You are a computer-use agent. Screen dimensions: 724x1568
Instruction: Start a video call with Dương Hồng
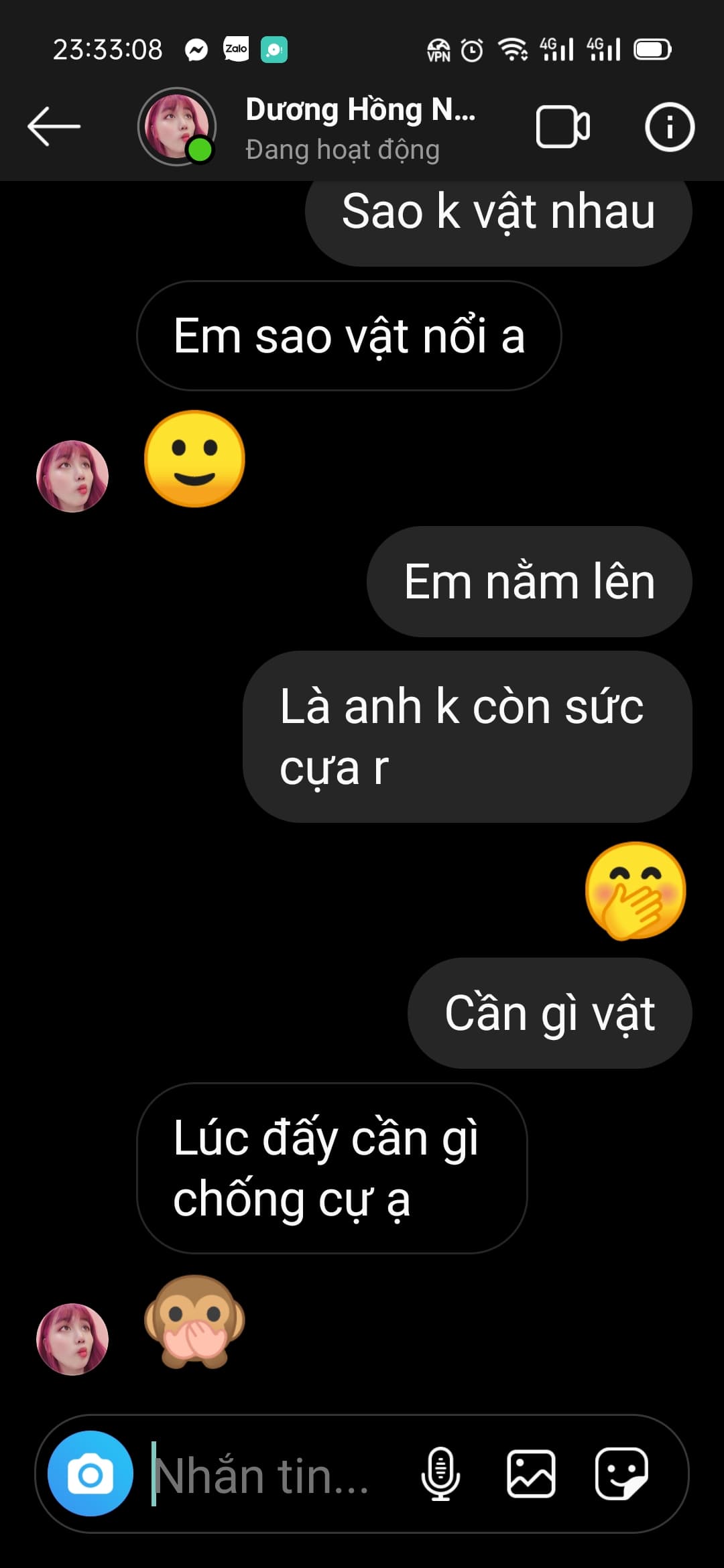[562, 127]
